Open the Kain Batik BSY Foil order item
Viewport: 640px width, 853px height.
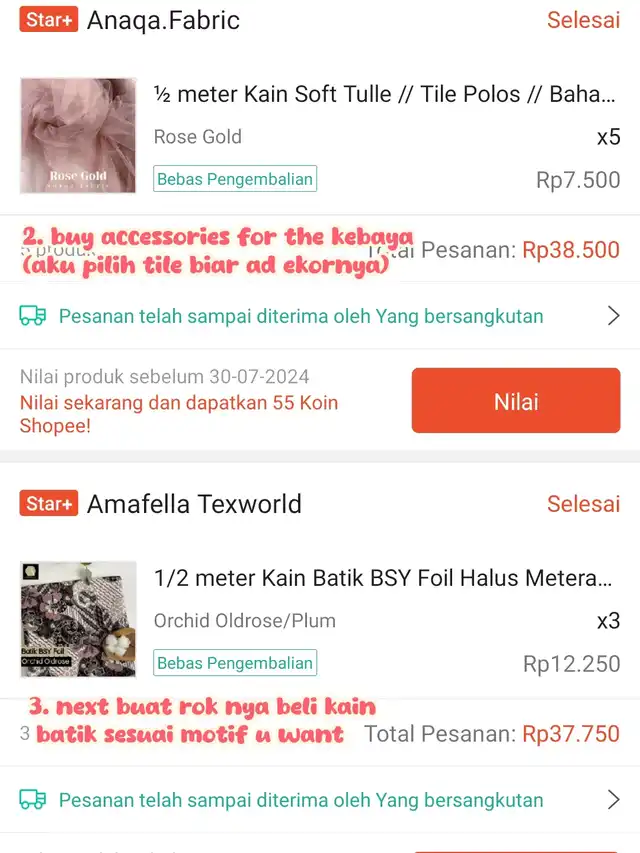(383, 578)
